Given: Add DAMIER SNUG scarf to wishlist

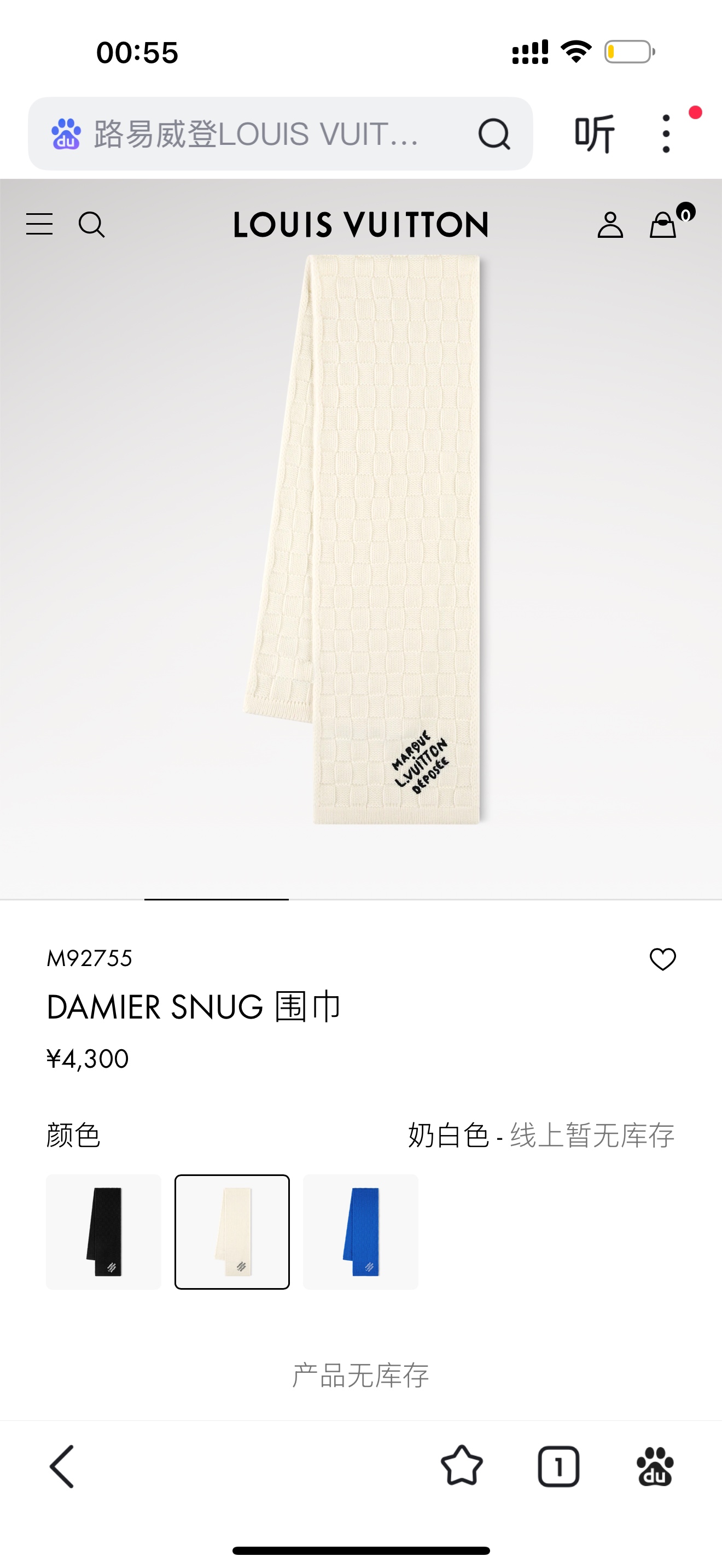Looking at the screenshot, I should [x=662, y=959].
